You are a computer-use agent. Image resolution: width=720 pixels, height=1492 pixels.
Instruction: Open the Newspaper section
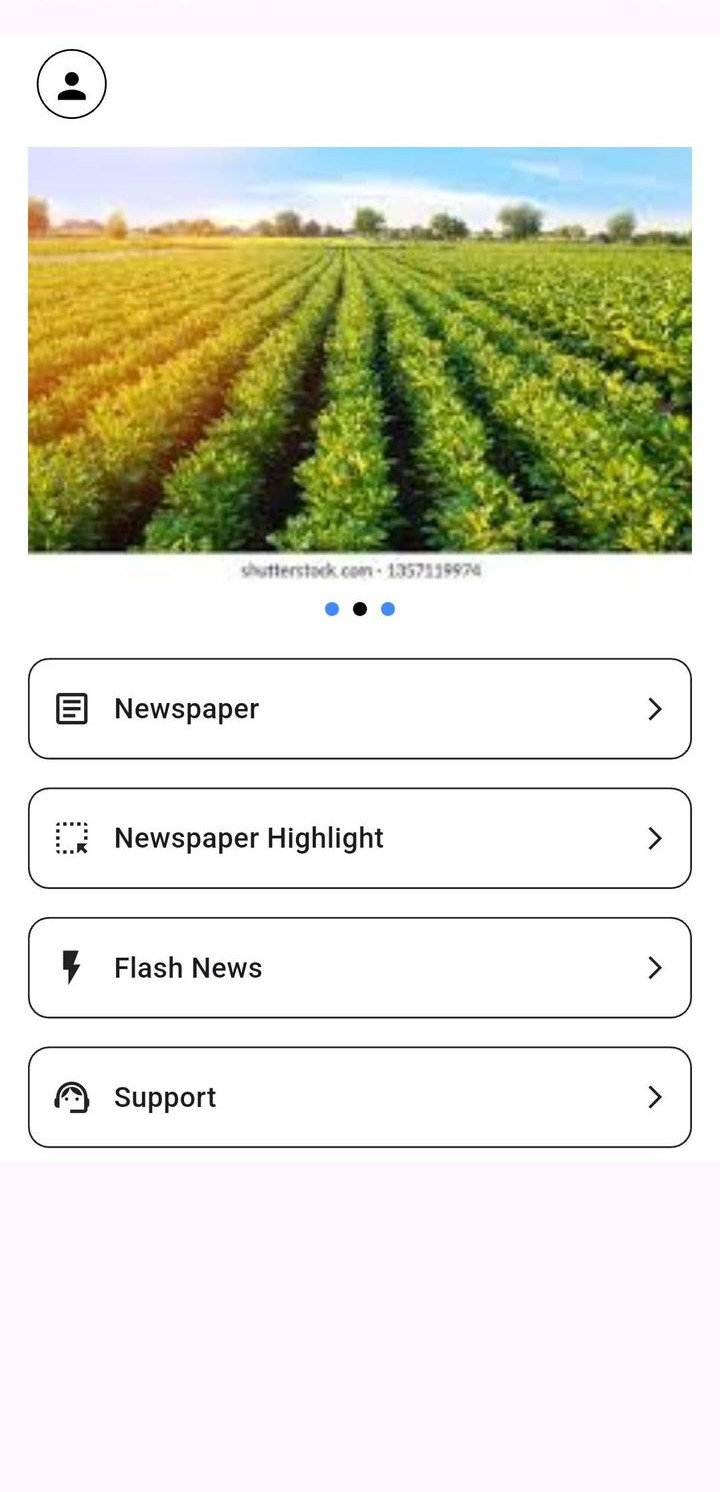click(x=359, y=709)
